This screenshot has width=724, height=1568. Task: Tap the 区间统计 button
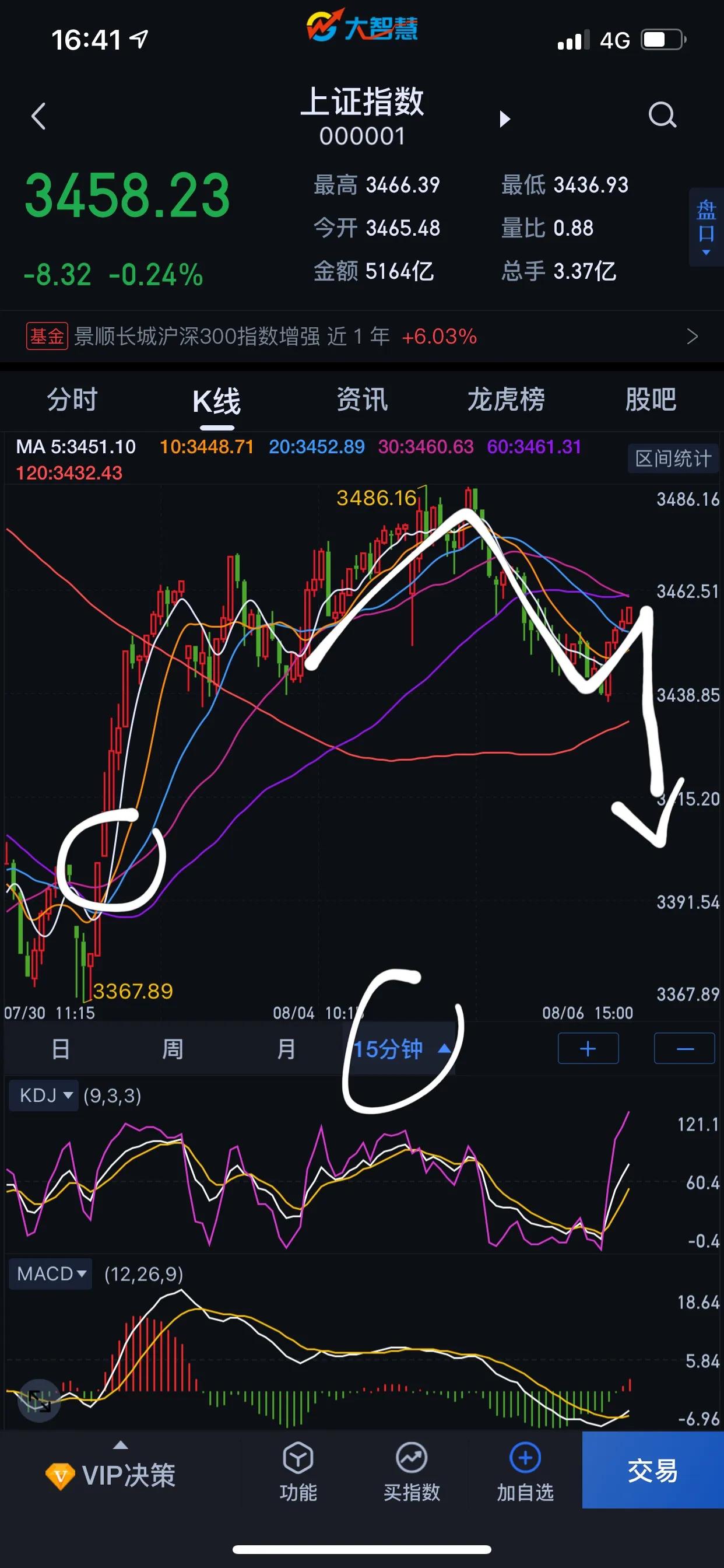click(672, 459)
